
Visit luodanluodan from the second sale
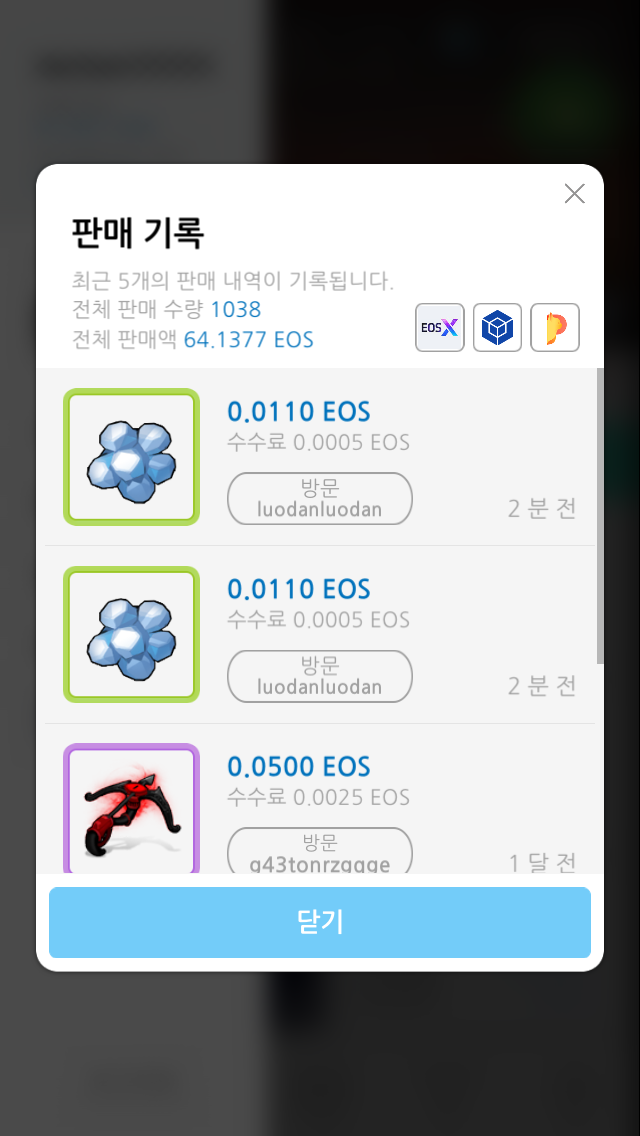[x=320, y=676]
